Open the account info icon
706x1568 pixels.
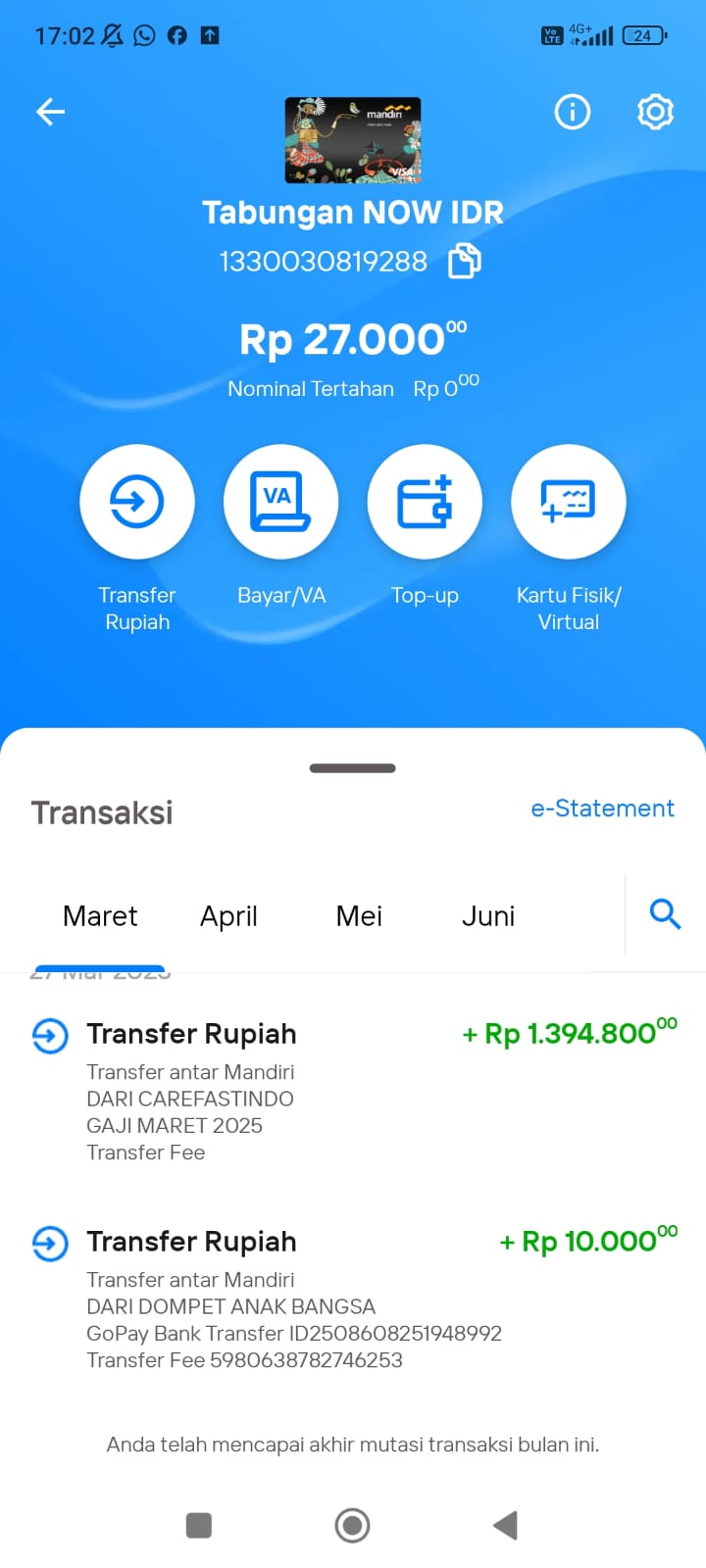573,112
